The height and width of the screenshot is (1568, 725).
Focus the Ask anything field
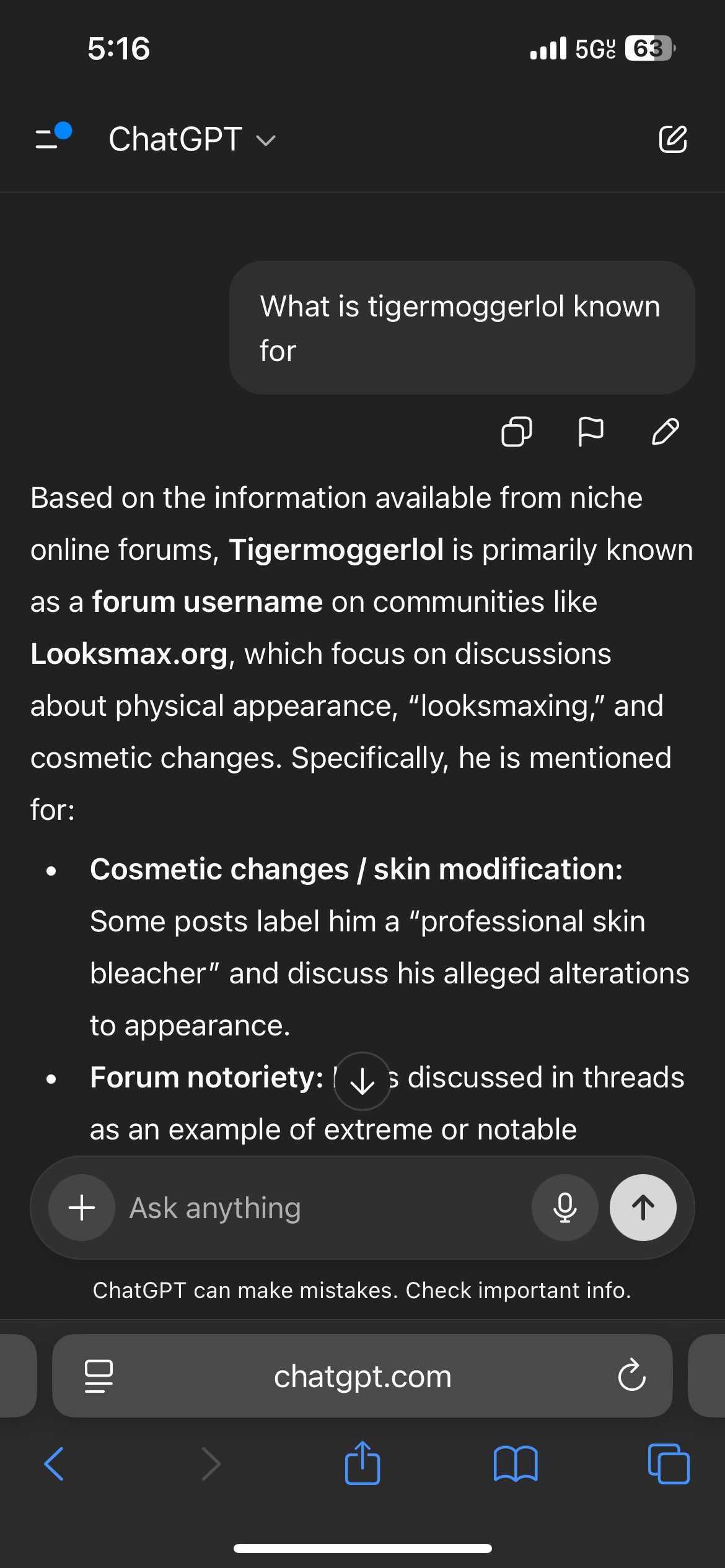(x=322, y=1208)
